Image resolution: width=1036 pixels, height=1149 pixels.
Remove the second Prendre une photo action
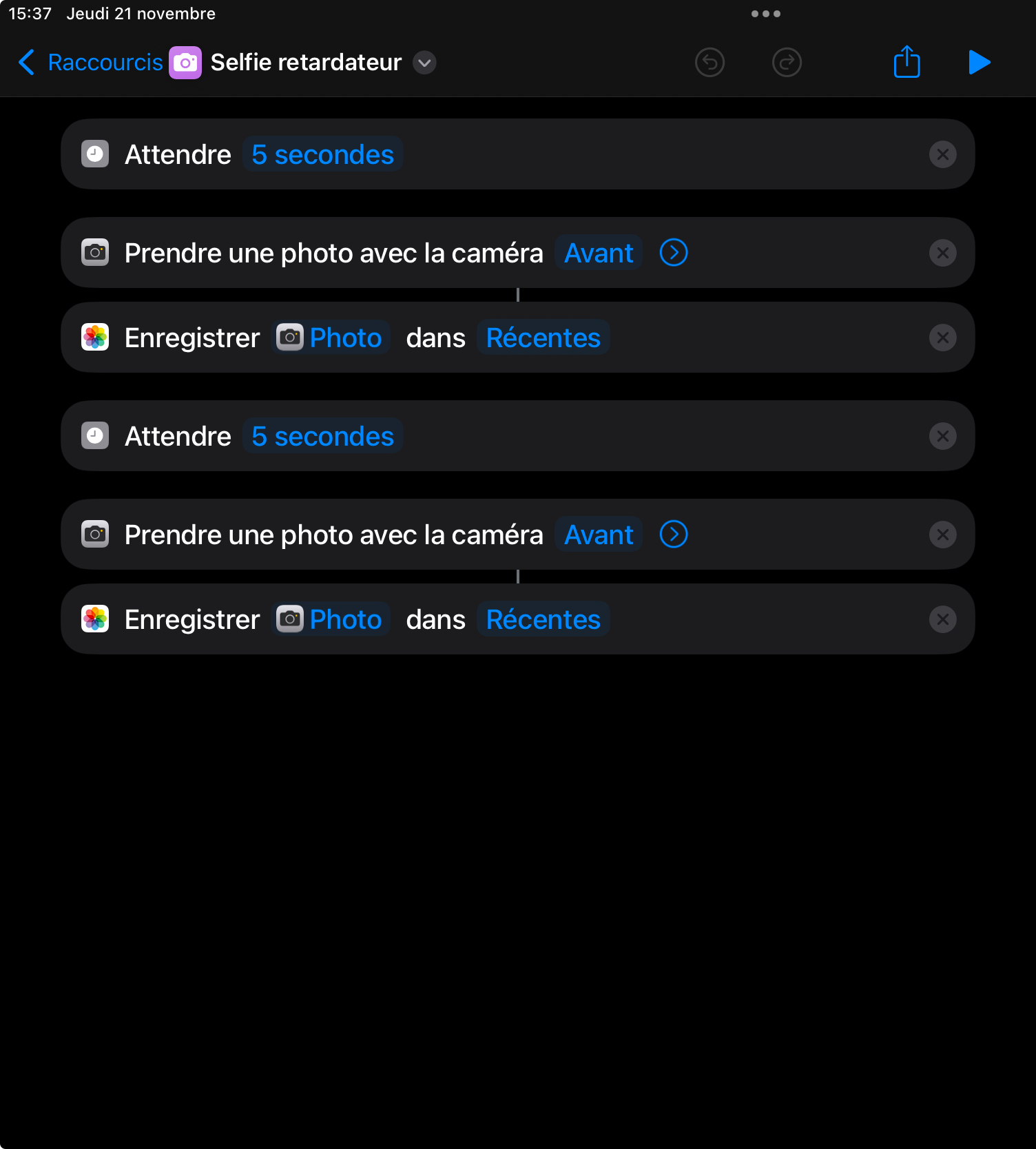tap(942, 535)
